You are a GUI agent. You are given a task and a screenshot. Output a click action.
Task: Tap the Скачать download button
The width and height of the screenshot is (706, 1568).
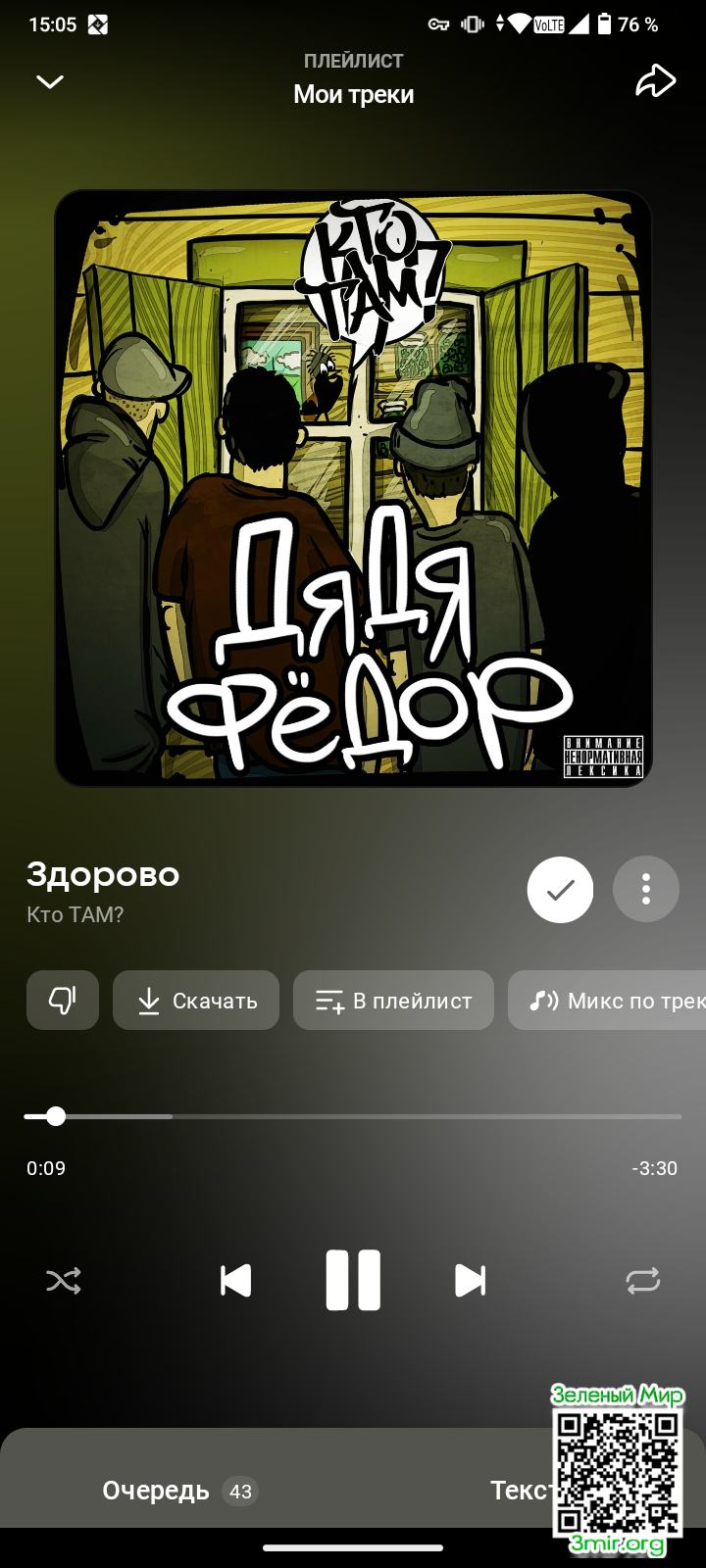[196, 1001]
